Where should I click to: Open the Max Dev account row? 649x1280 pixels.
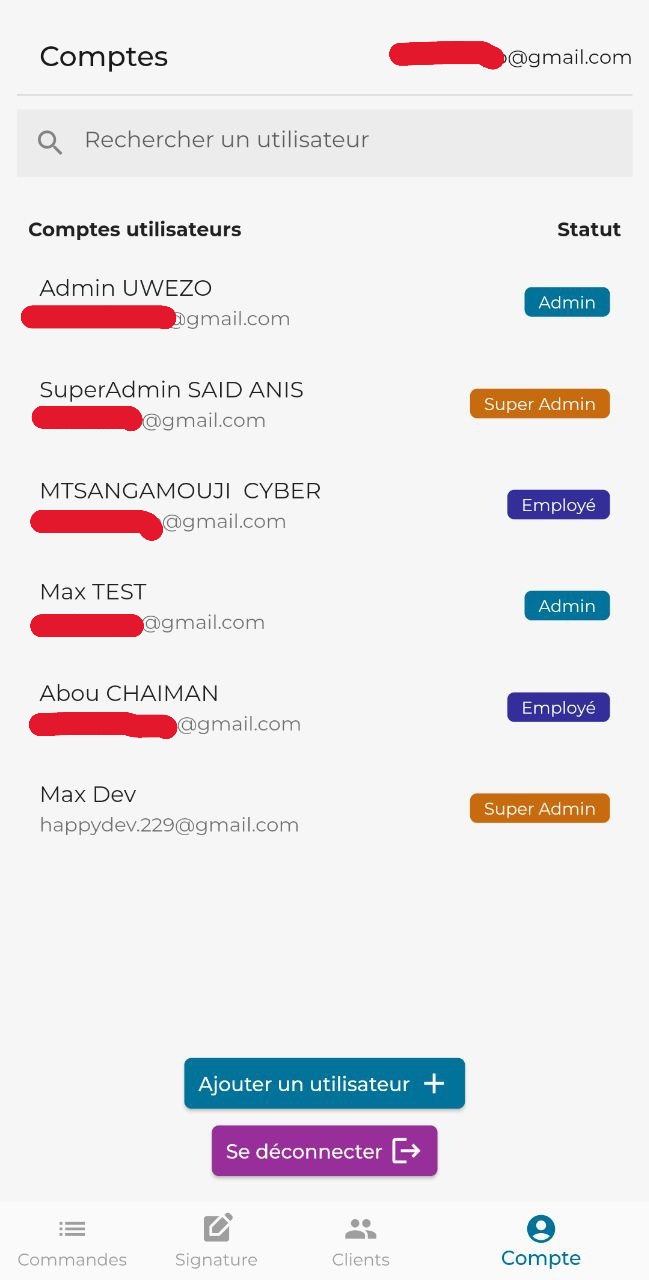pos(300,808)
